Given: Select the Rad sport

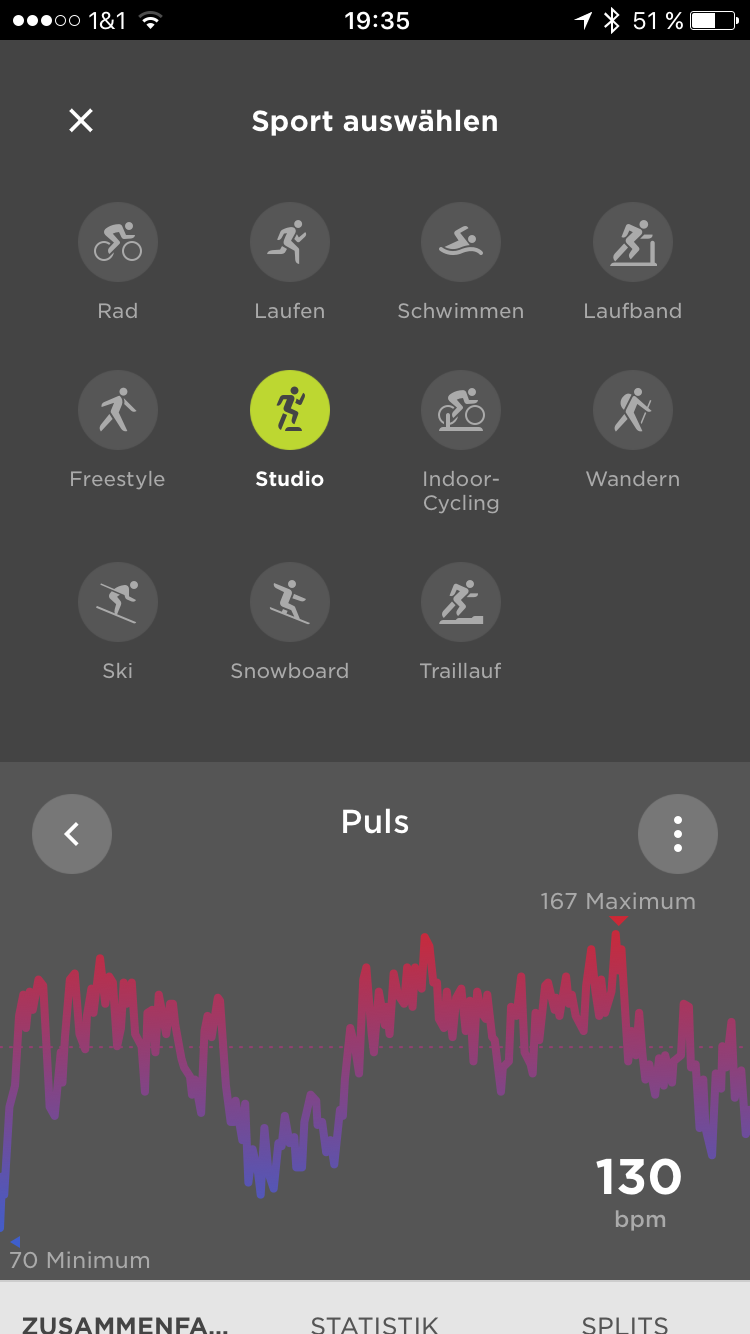Looking at the screenshot, I should 118,243.
